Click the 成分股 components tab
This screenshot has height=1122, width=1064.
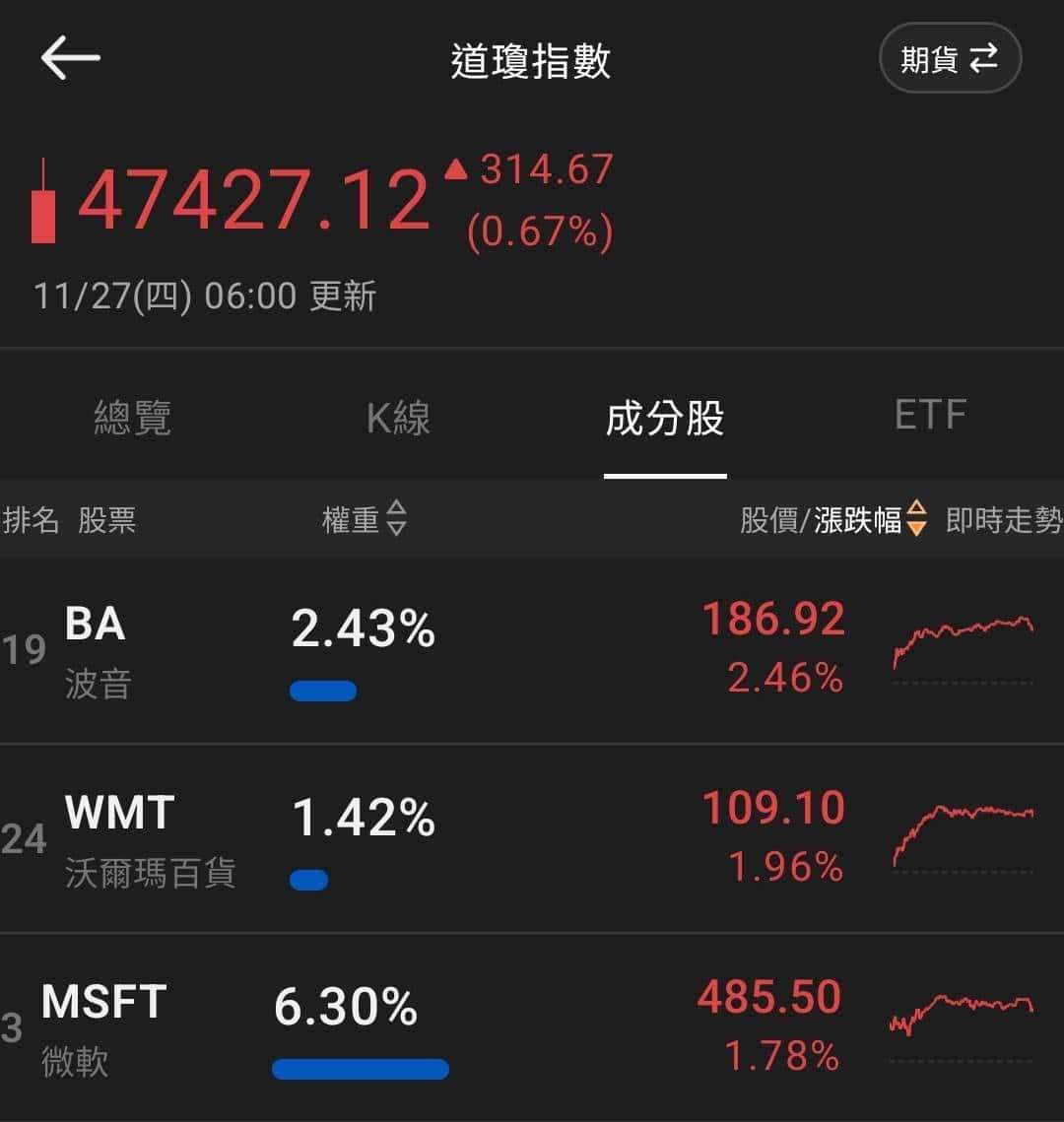point(666,419)
